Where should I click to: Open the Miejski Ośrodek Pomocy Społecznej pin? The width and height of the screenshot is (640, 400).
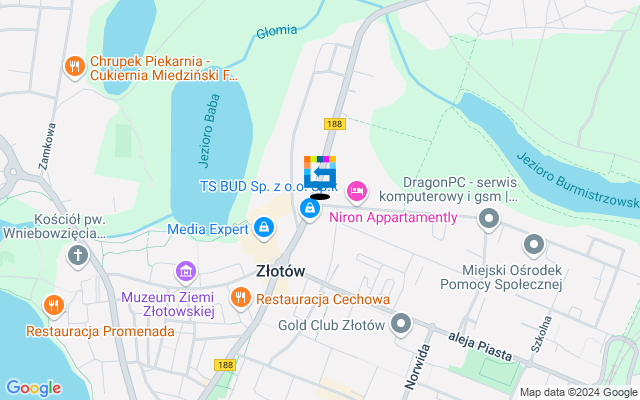534,244
